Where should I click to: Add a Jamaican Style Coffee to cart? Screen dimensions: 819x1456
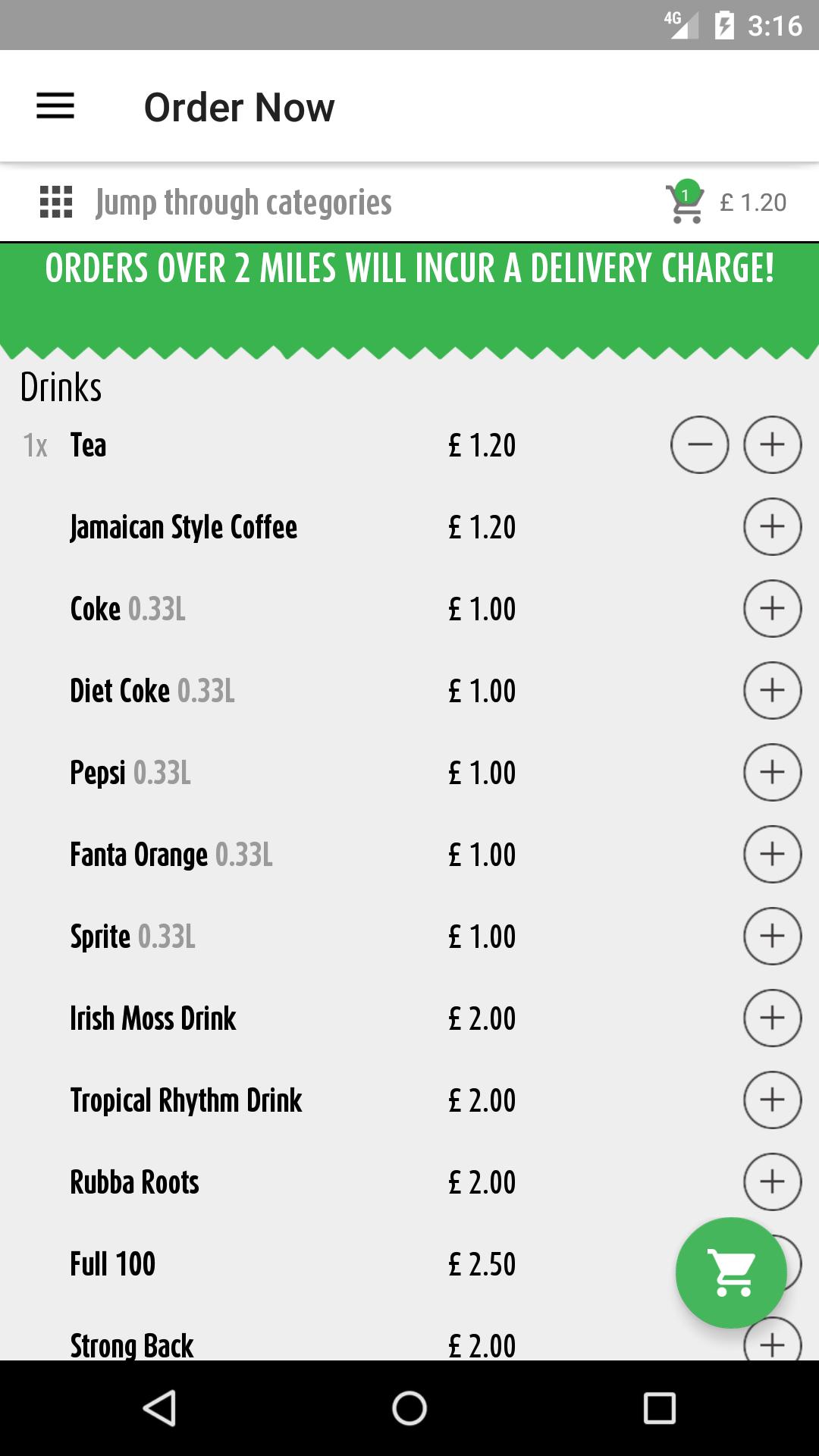pos(772,526)
